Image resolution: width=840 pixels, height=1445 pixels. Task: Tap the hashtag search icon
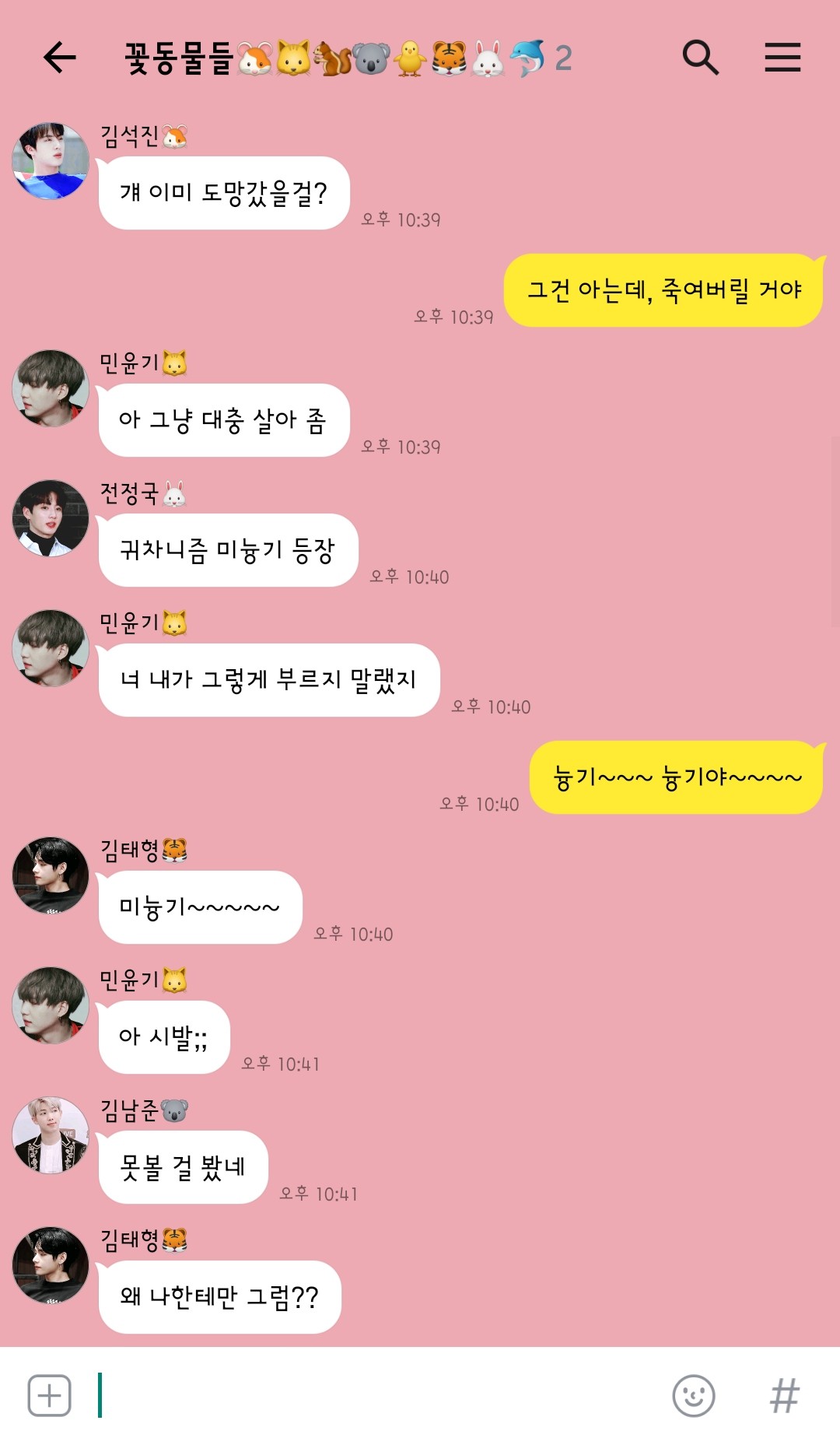[x=784, y=1395]
